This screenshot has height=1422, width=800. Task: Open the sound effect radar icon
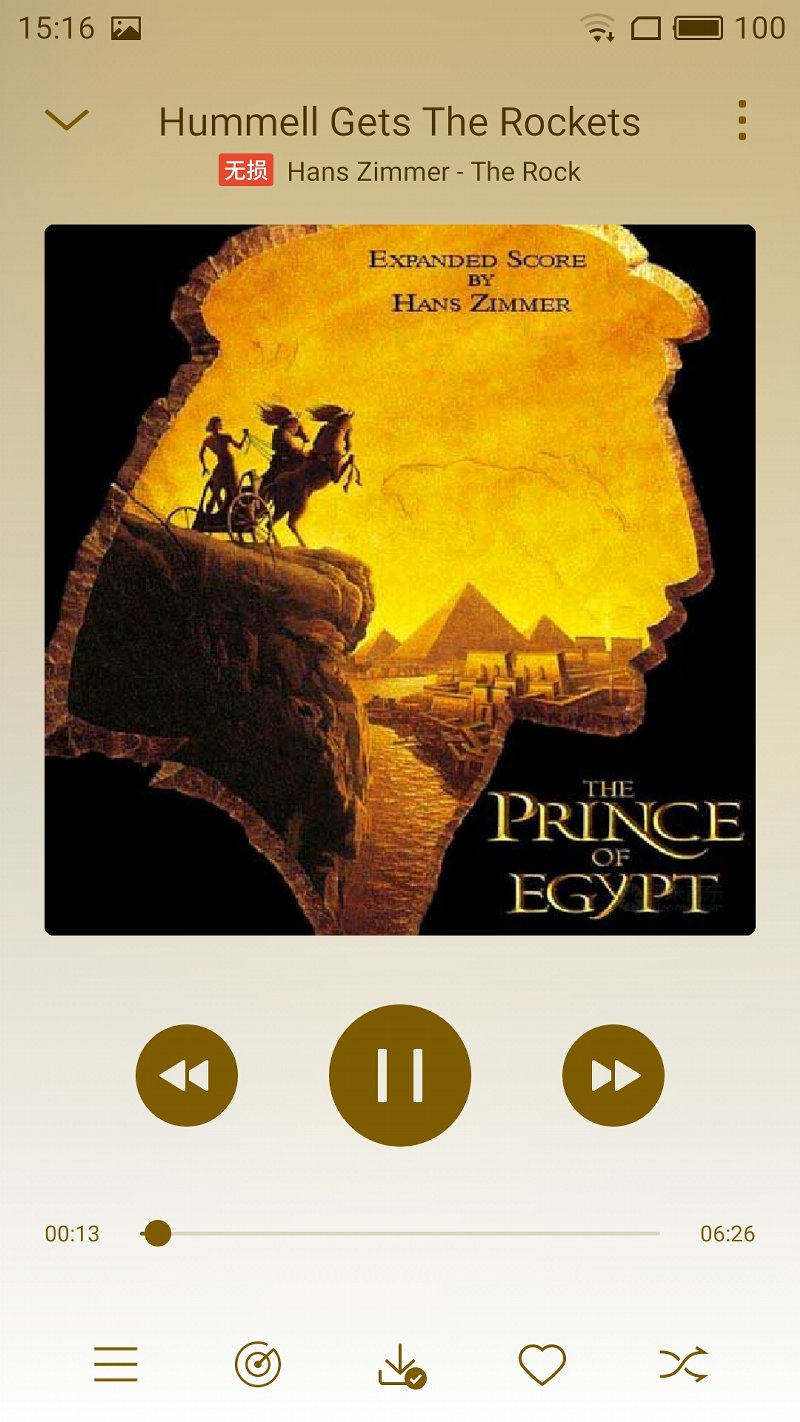click(x=258, y=1364)
